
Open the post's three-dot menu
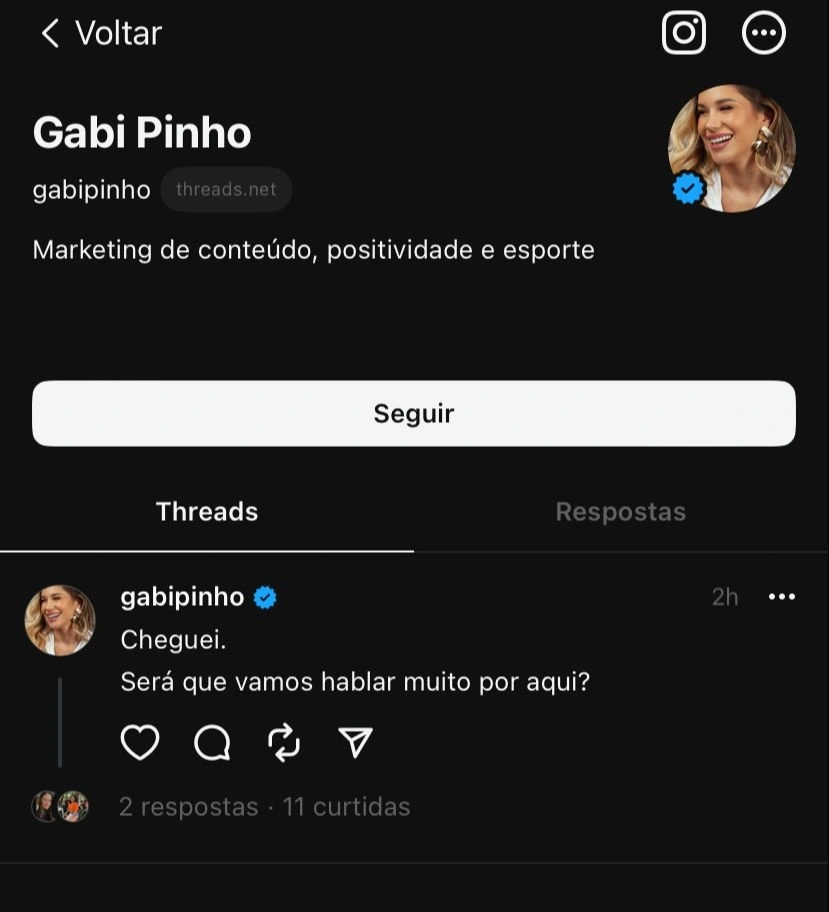(781, 597)
